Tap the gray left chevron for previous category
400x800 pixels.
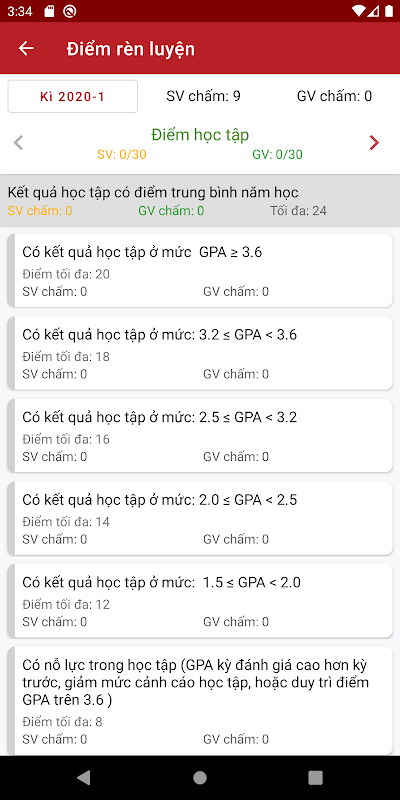[19, 143]
